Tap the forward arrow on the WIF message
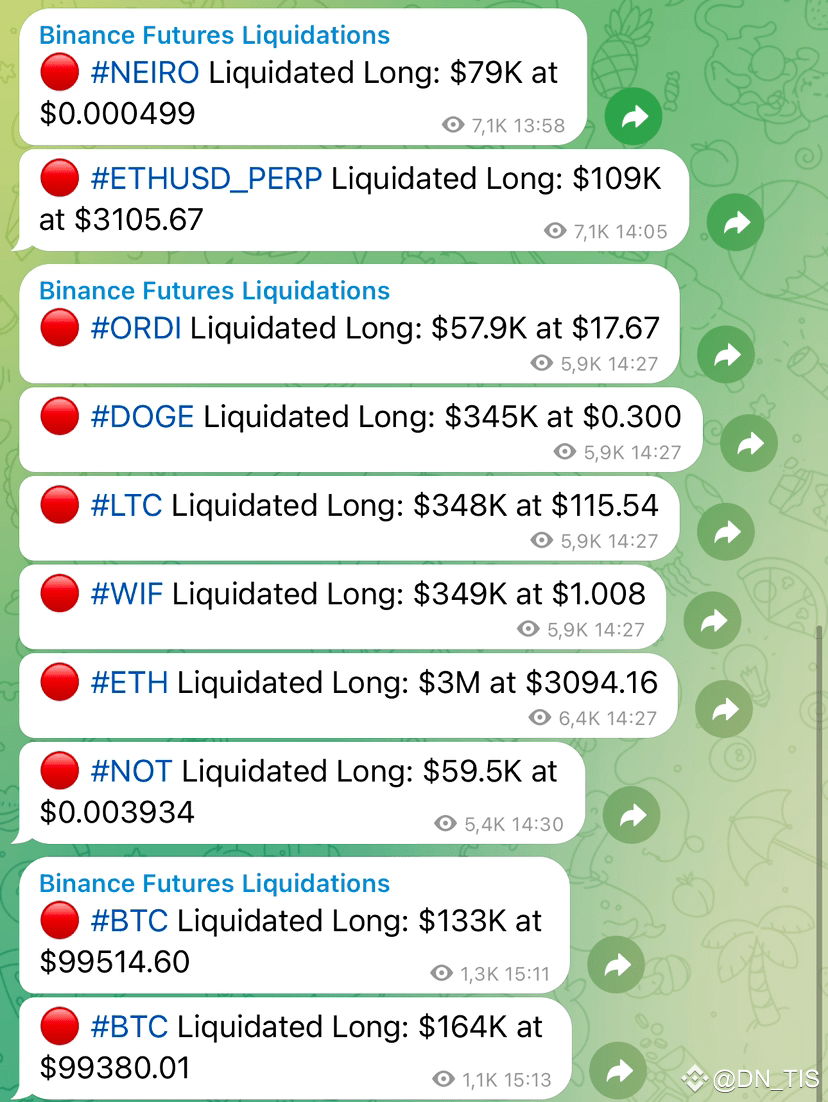The width and height of the screenshot is (828, 1102). pos(713,620)
